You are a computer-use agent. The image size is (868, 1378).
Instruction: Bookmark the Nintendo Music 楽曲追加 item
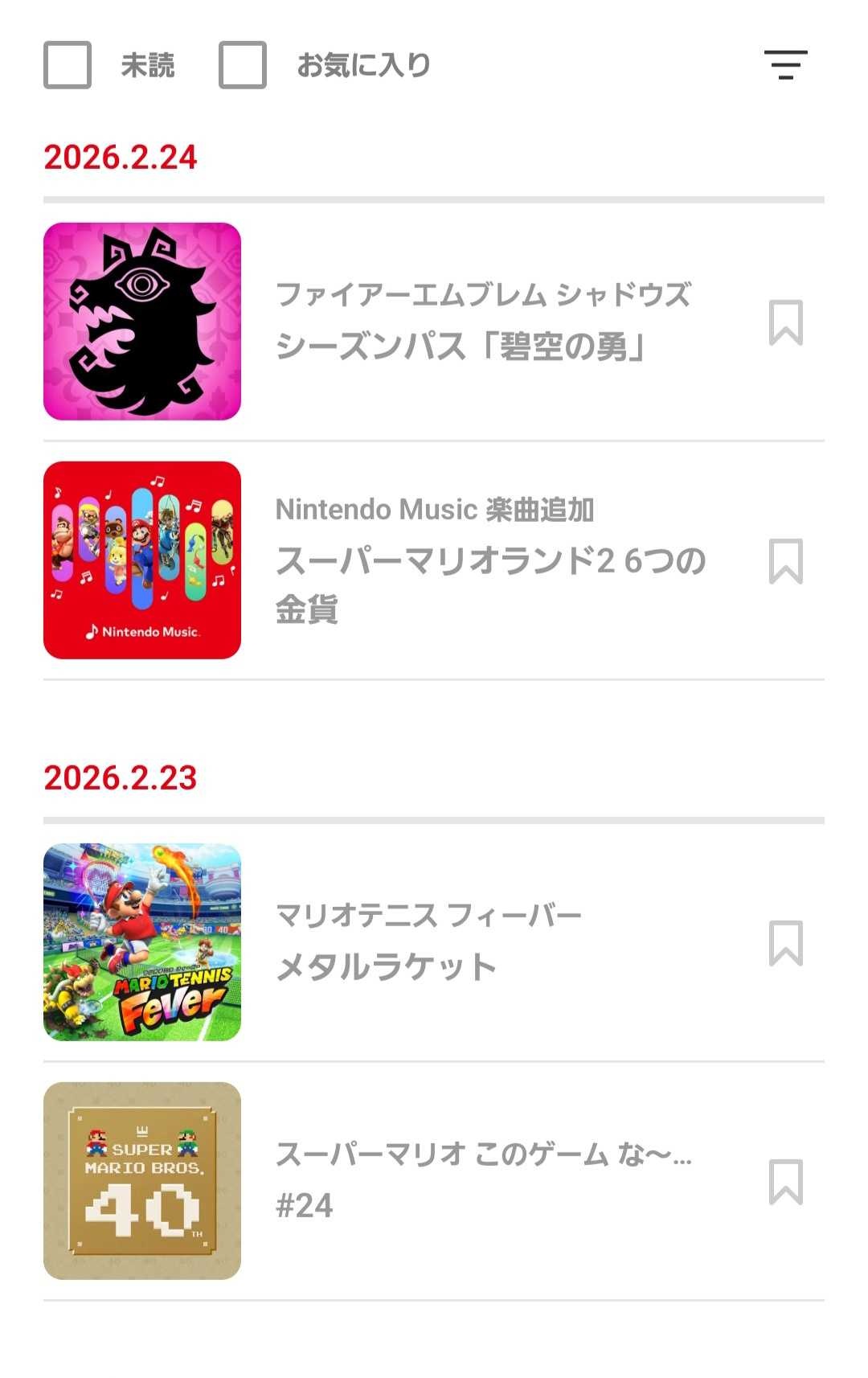(785, 561)
